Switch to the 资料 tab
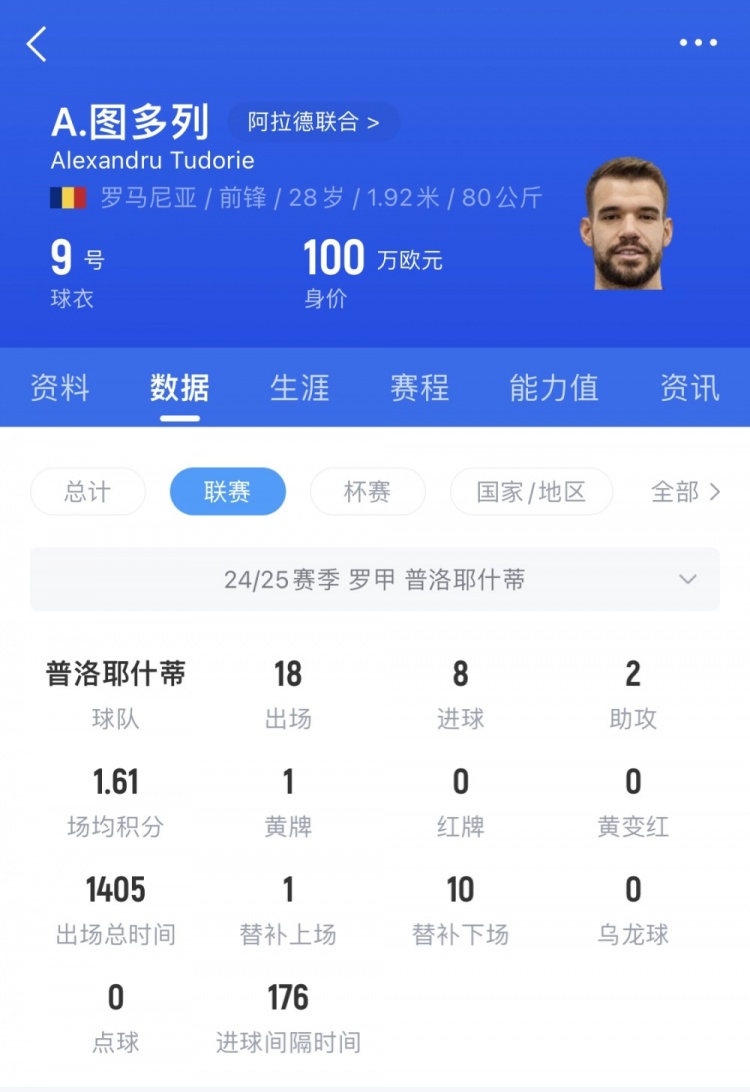750x1092 pixels. (60, 388)
